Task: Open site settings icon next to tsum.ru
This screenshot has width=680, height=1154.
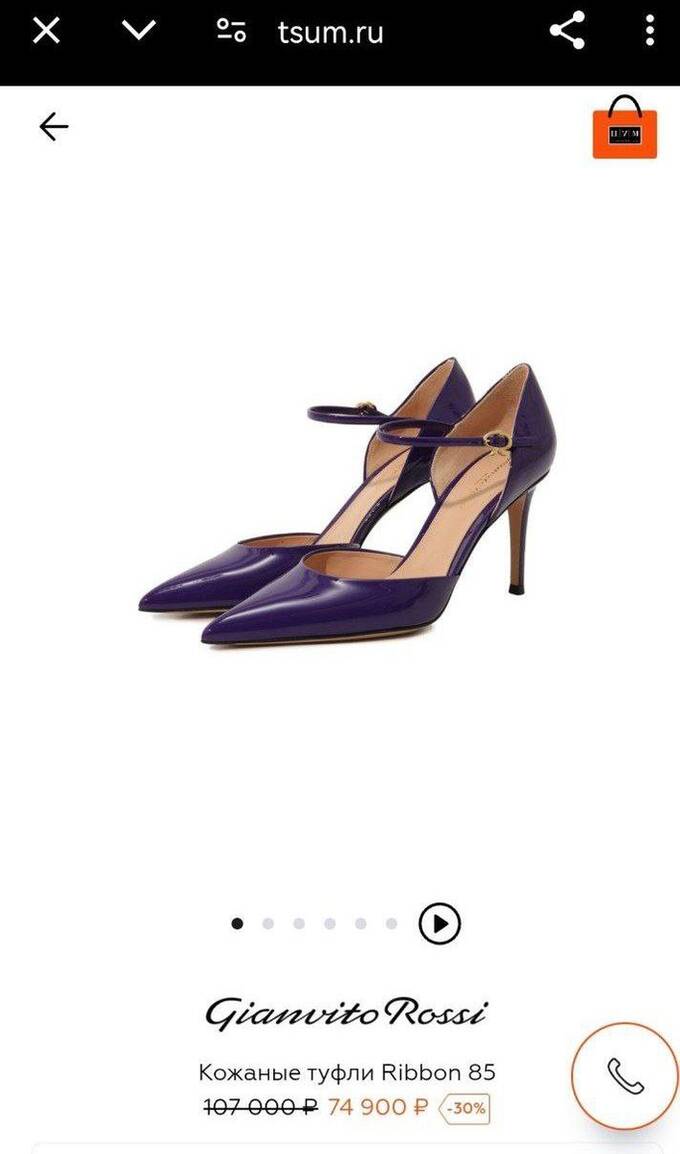Action: click(x=231, y=31)
